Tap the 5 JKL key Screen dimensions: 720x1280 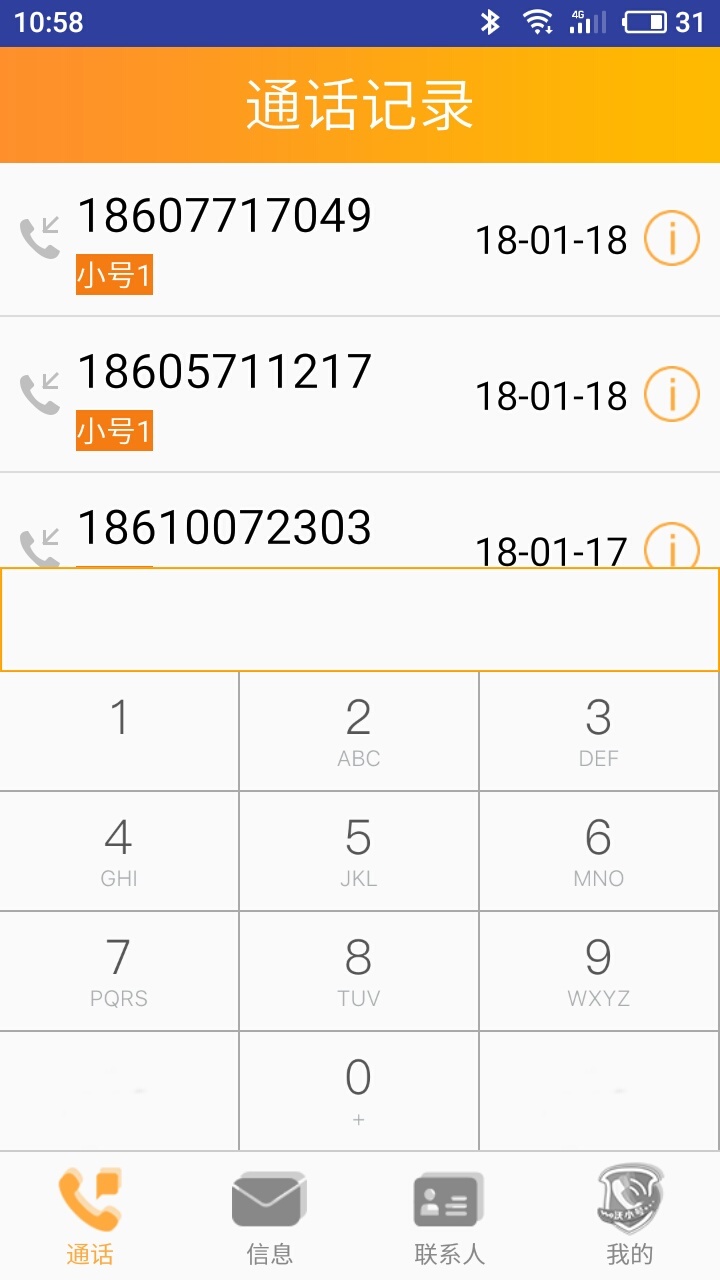coord(359,851)
